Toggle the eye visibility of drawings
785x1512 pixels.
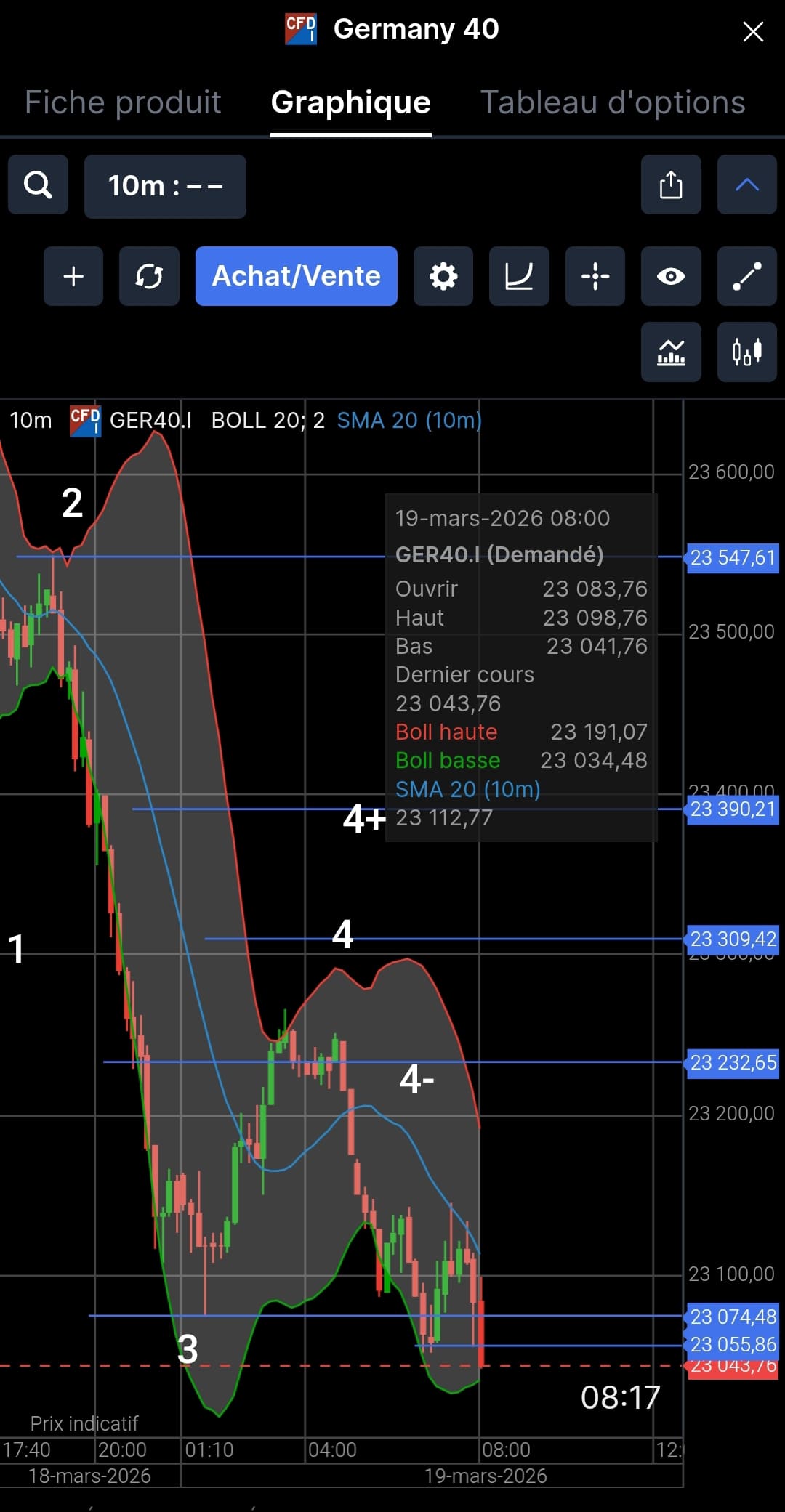[671, 276]
